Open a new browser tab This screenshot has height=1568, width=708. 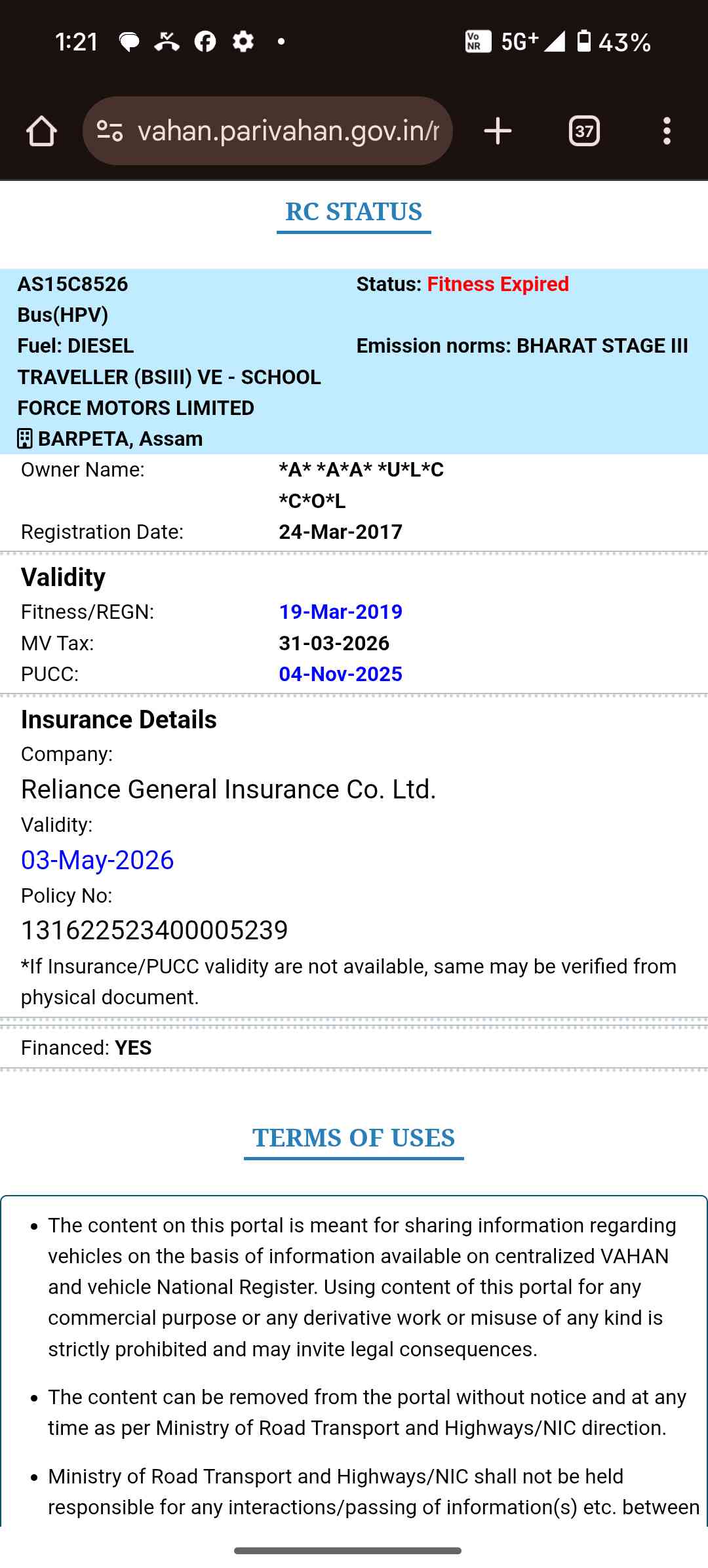point(498,131)
